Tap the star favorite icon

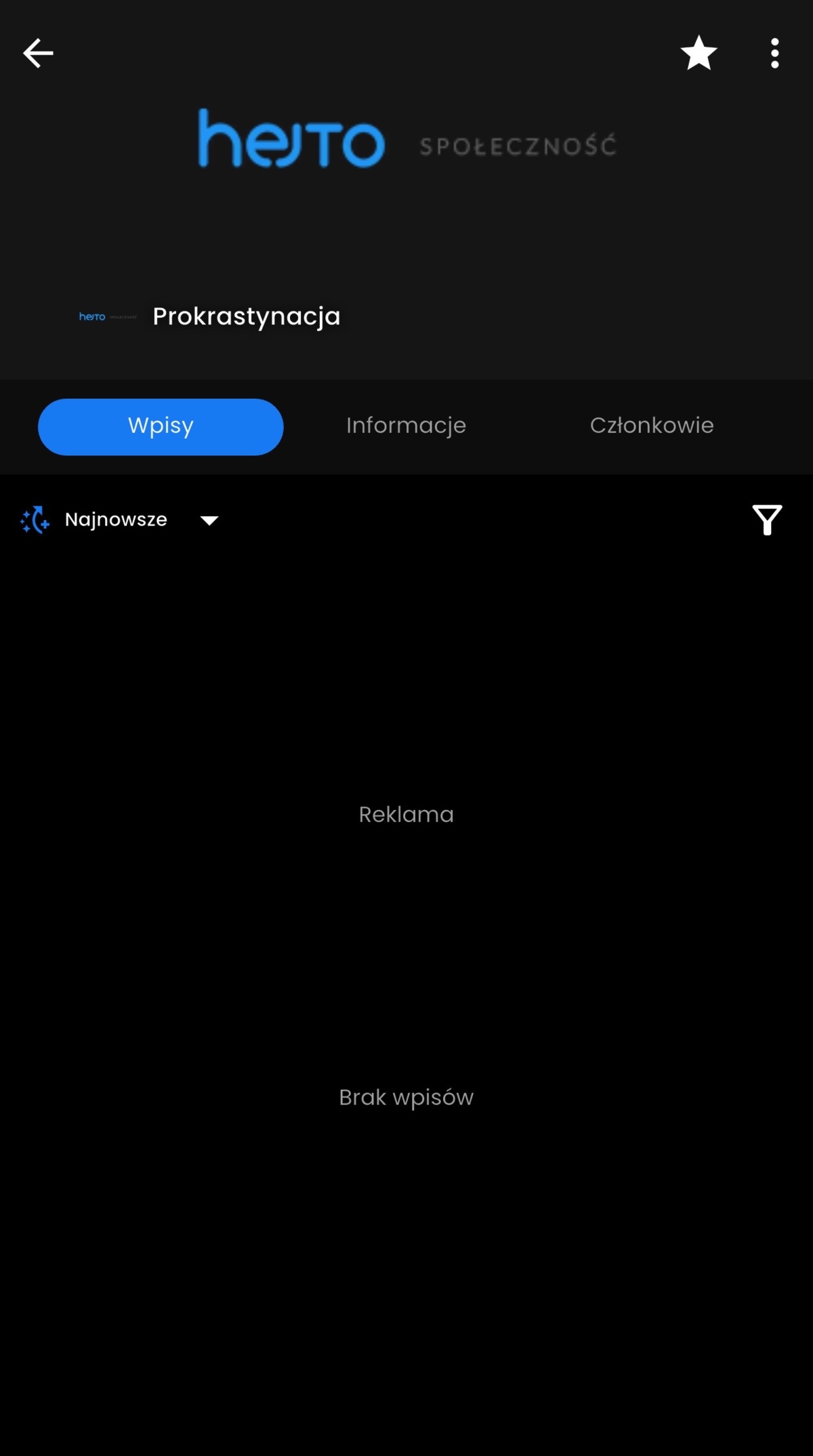(699, 53)
